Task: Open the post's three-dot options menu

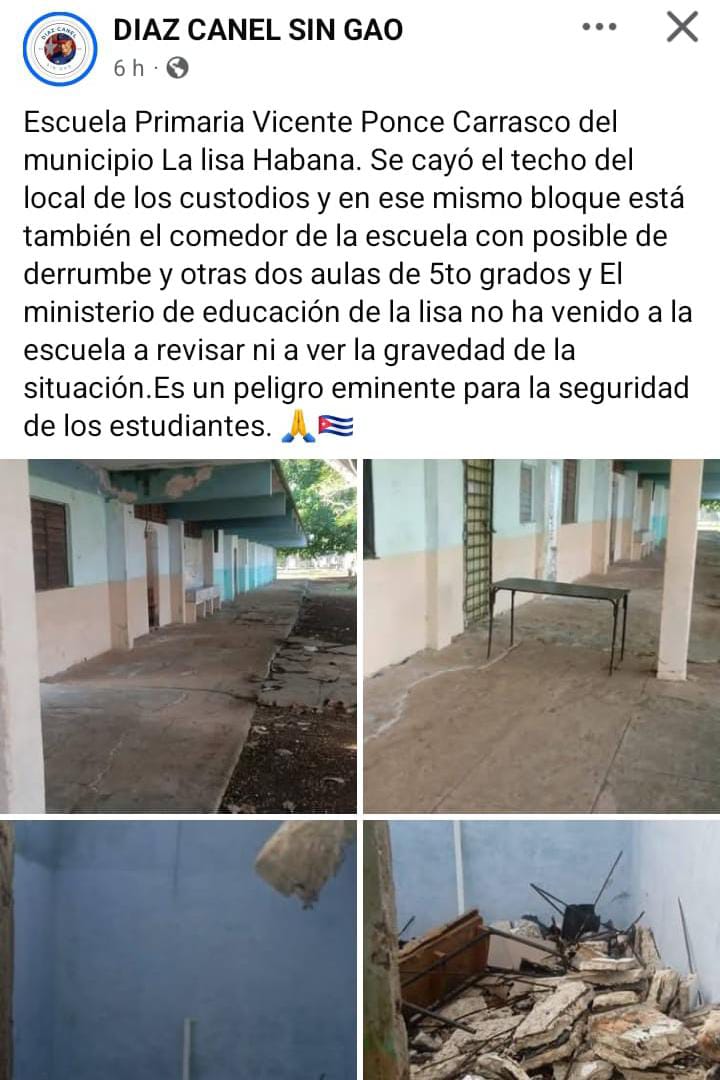Action: click(599, 27)
